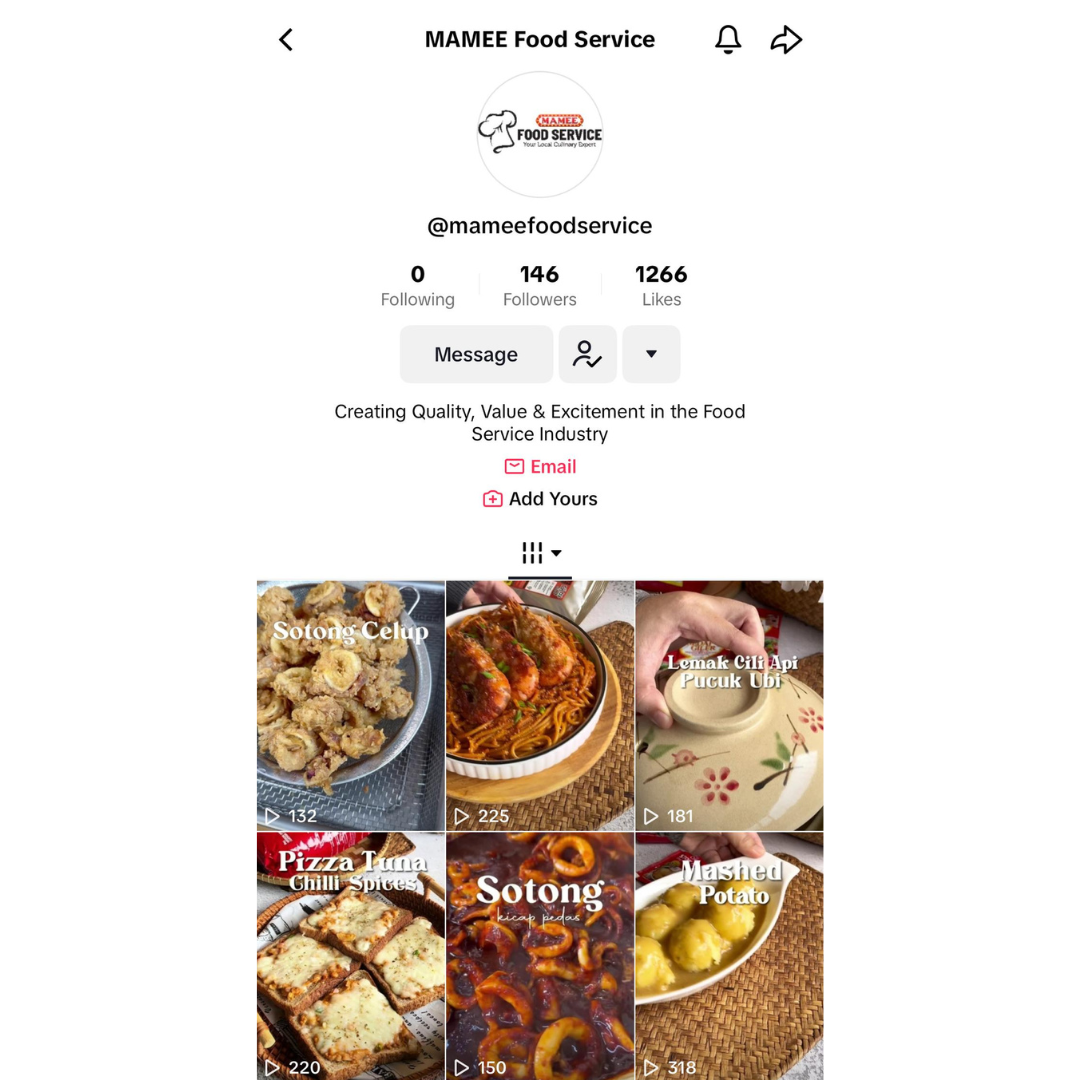The image size is (1080, 1080).
Task: Play the prawn spaghetti video with 225 views
Action: 540,705
